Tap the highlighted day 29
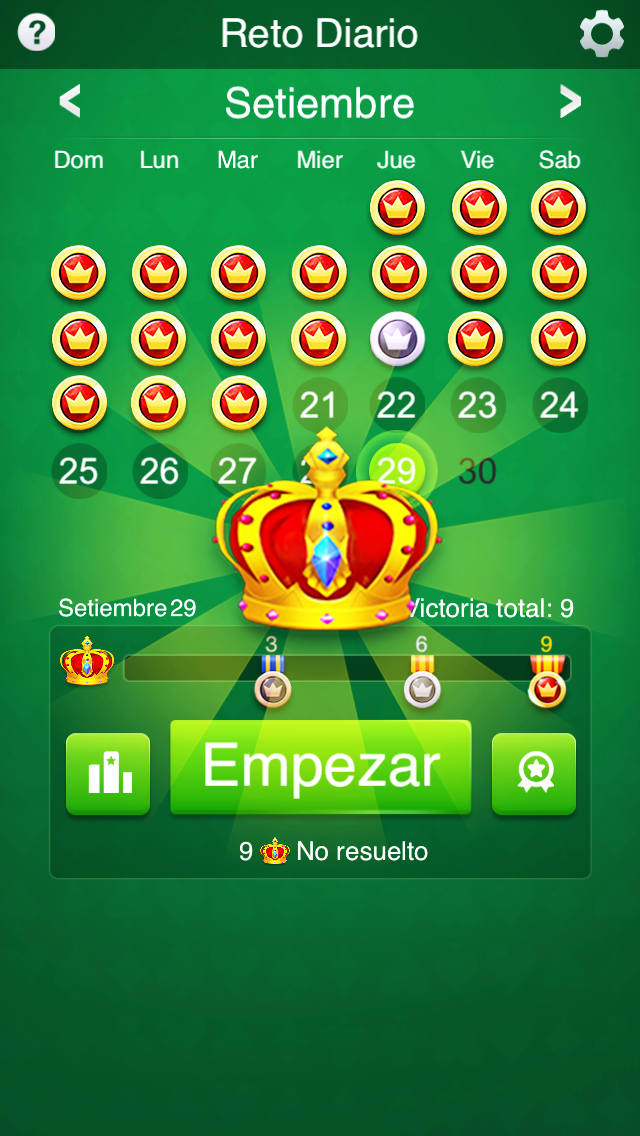640x1136 pixels. [397, 468]
